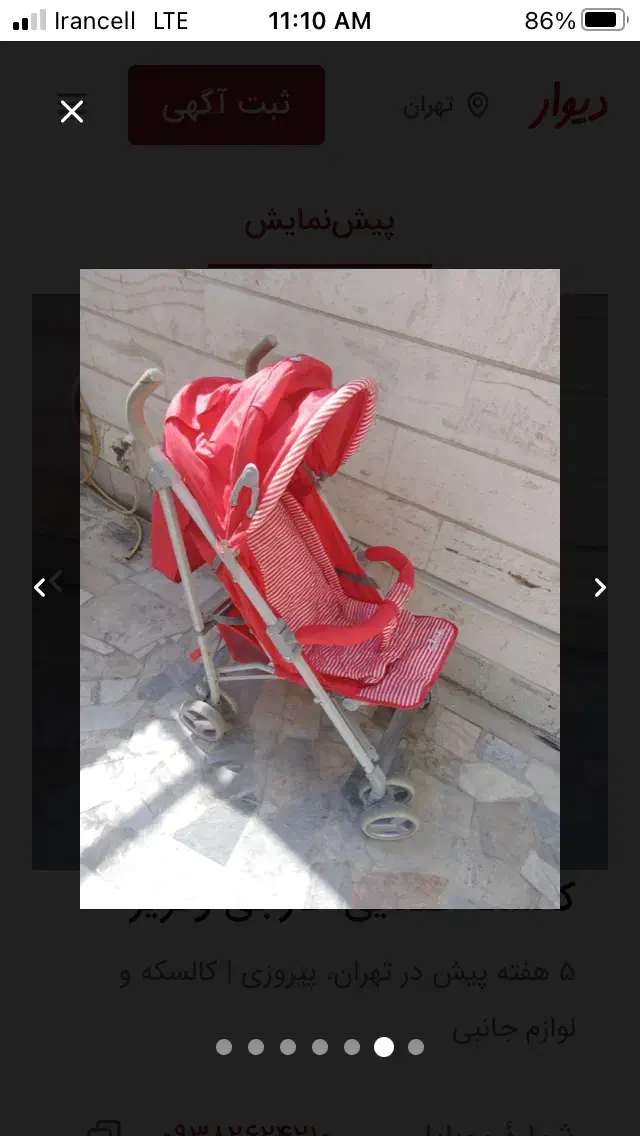Jump to the last photo dot

click(x=416, y=1047)
